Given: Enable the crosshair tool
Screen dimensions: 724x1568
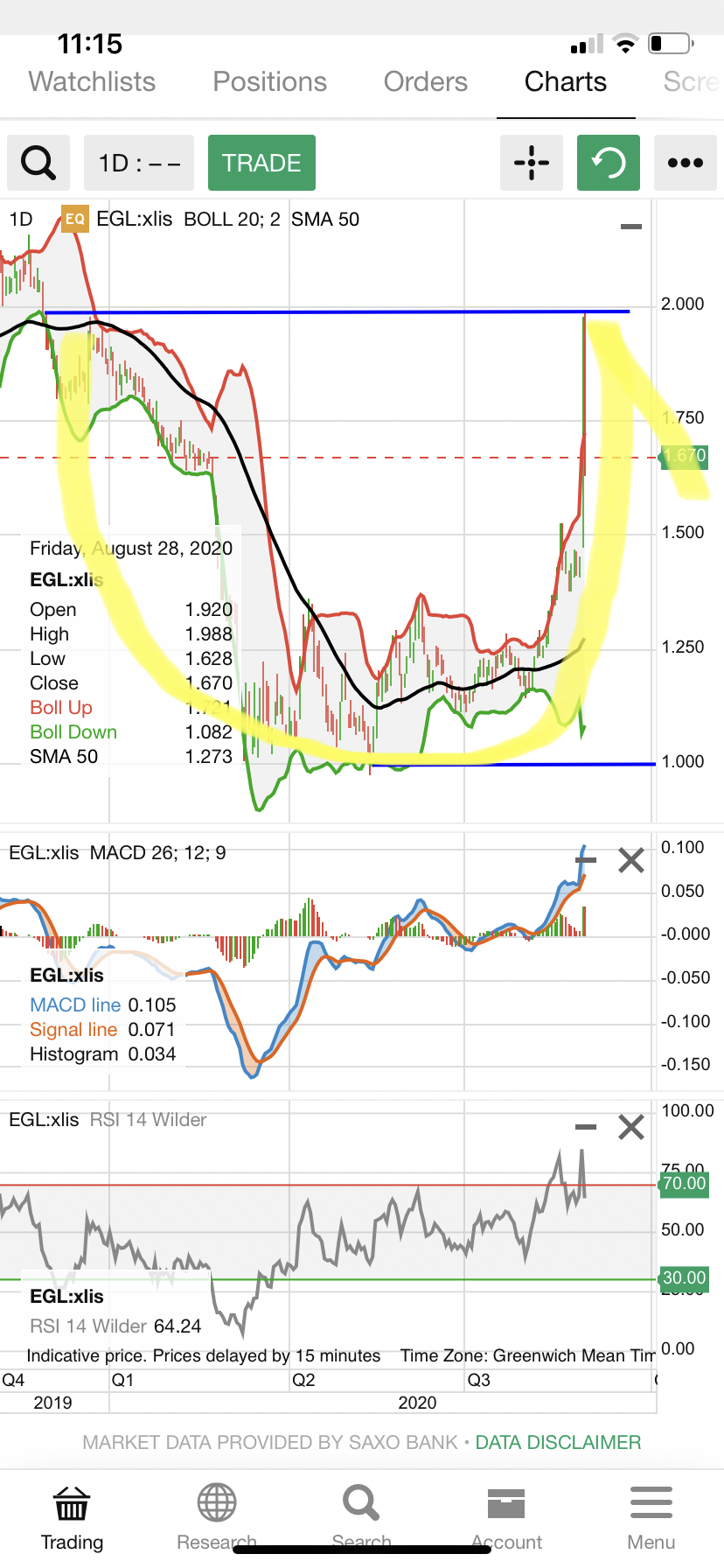Looking at the screenshot, I should (531, 163).
